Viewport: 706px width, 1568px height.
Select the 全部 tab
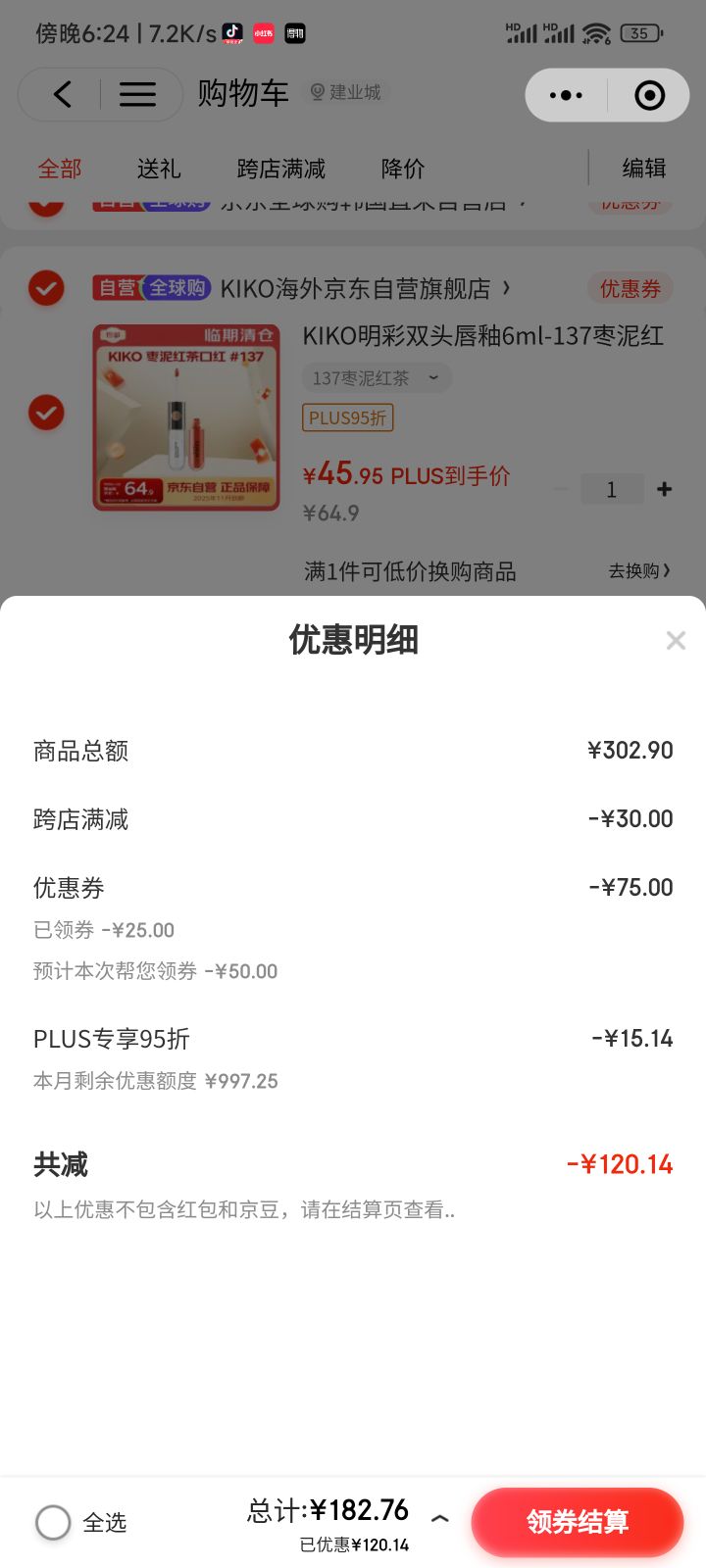tap(60, 169)
